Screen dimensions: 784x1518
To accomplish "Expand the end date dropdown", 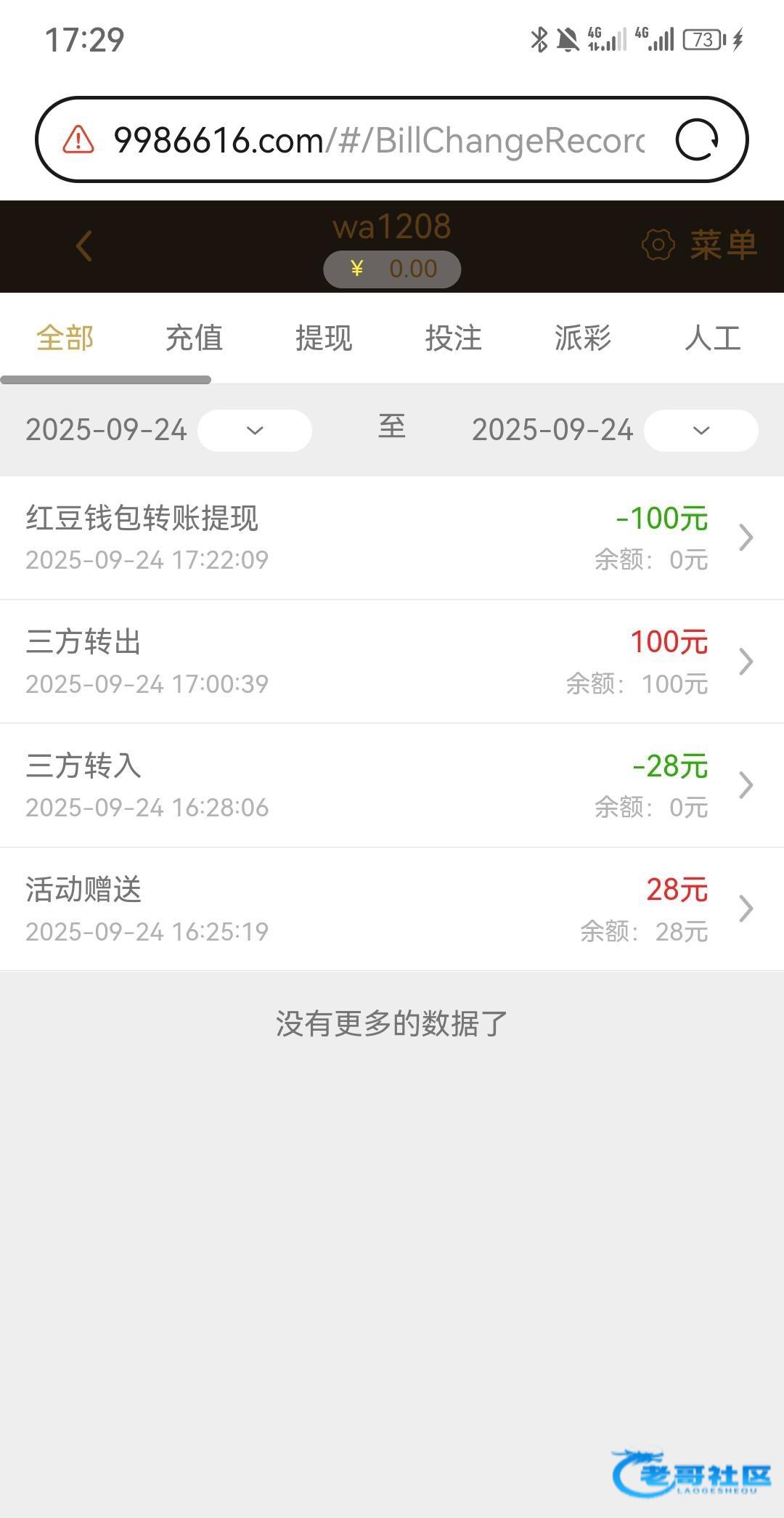I will click(701, 431).
